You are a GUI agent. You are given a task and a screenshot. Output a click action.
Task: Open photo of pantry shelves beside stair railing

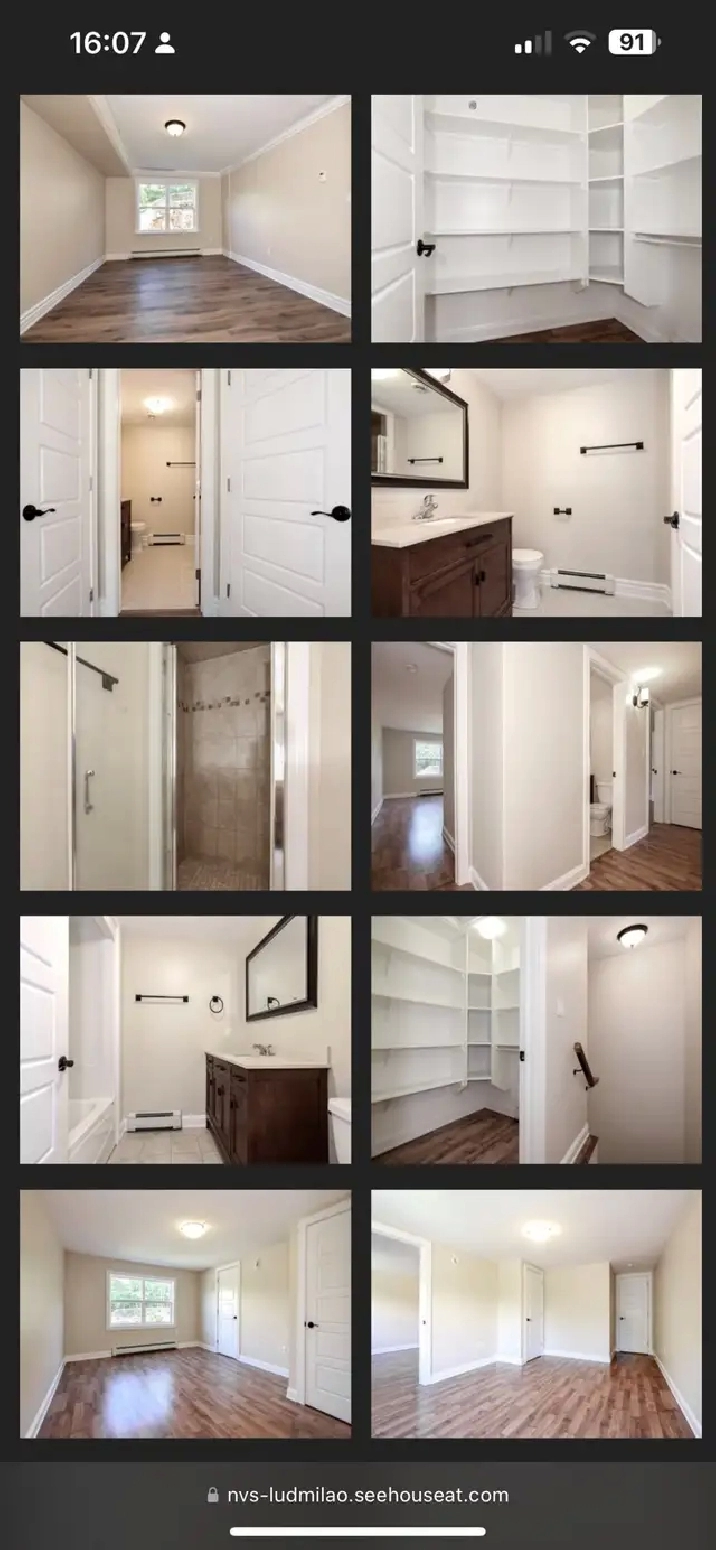pyautogui.click(x=536, y=1040)
